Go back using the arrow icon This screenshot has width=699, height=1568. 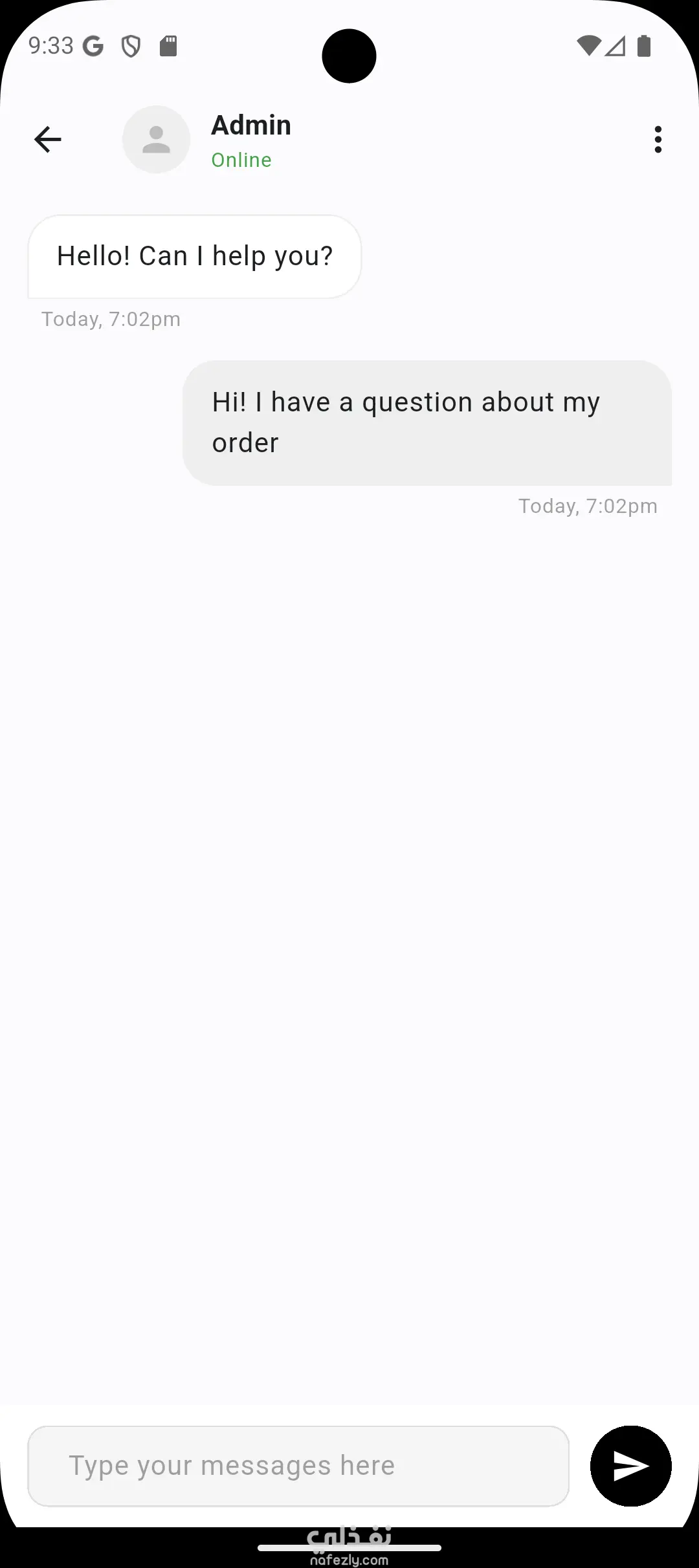pyautogui.click(x=47, y=139)
